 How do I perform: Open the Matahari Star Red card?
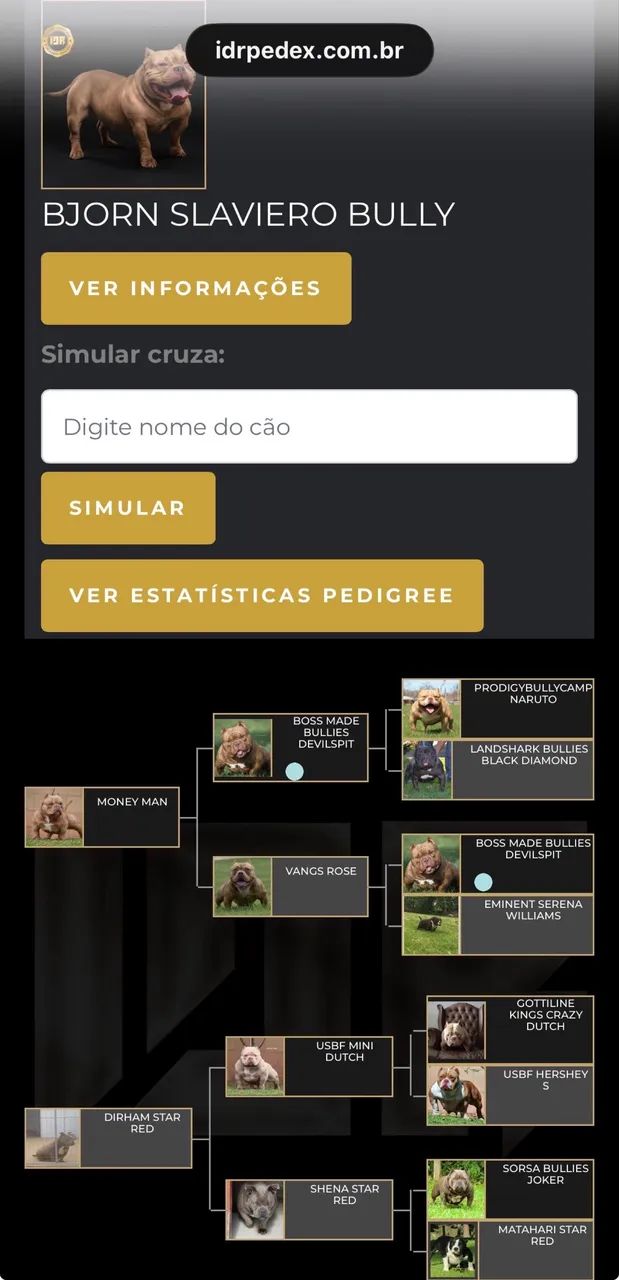click(510, 1250)
